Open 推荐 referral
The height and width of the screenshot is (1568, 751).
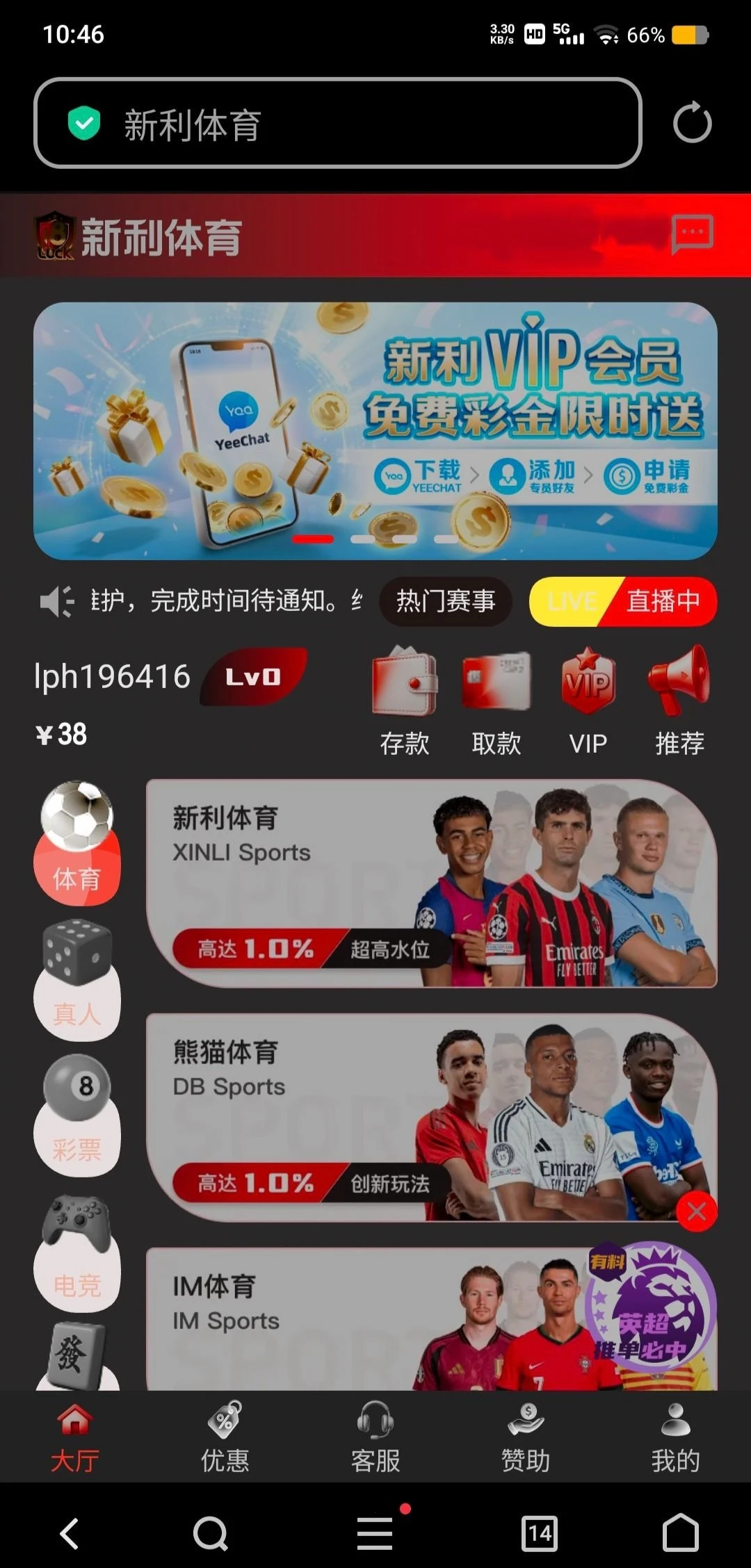pyautogui.click(x=679, y=701)
